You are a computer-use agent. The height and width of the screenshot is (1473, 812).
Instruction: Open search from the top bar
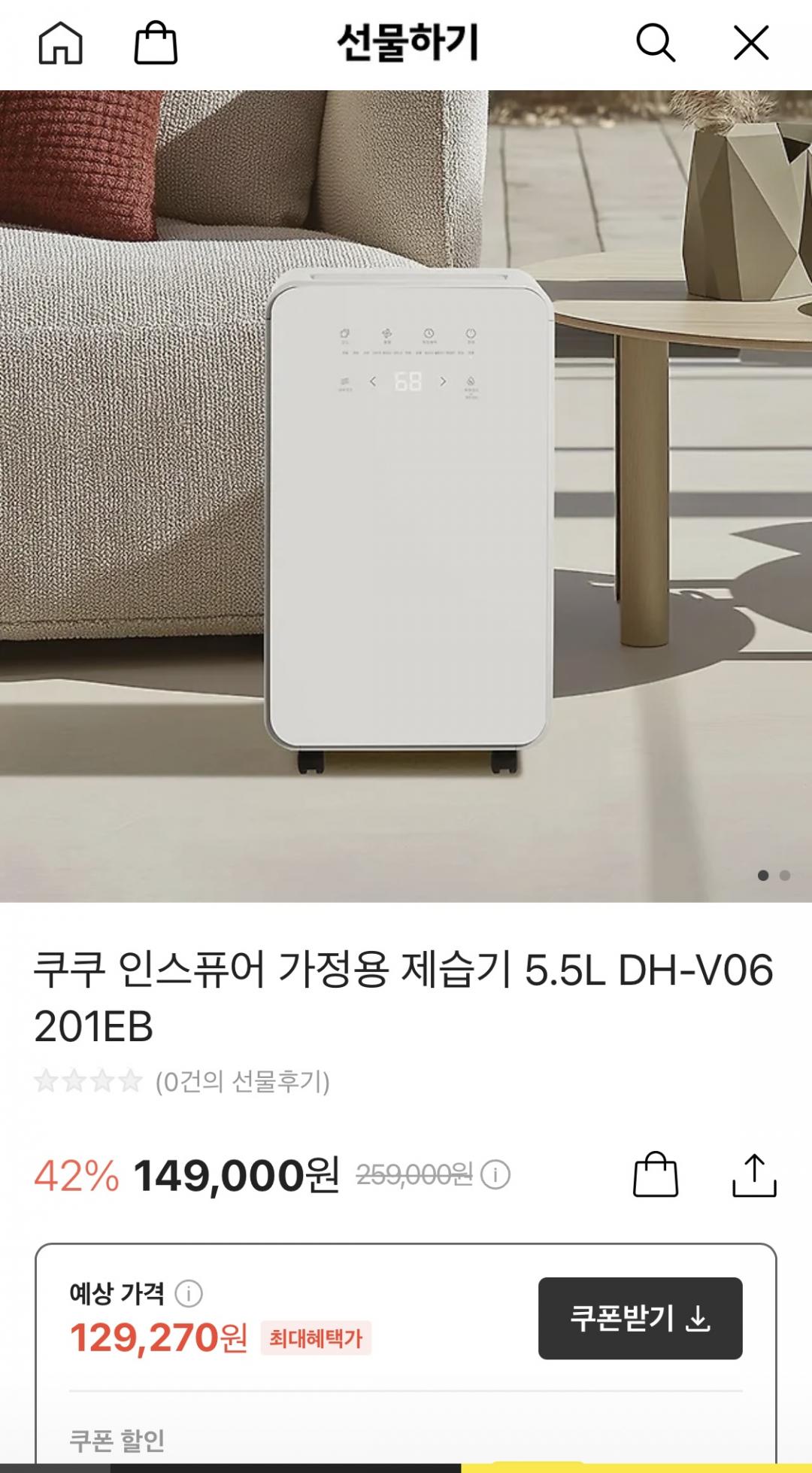(656, 43)
